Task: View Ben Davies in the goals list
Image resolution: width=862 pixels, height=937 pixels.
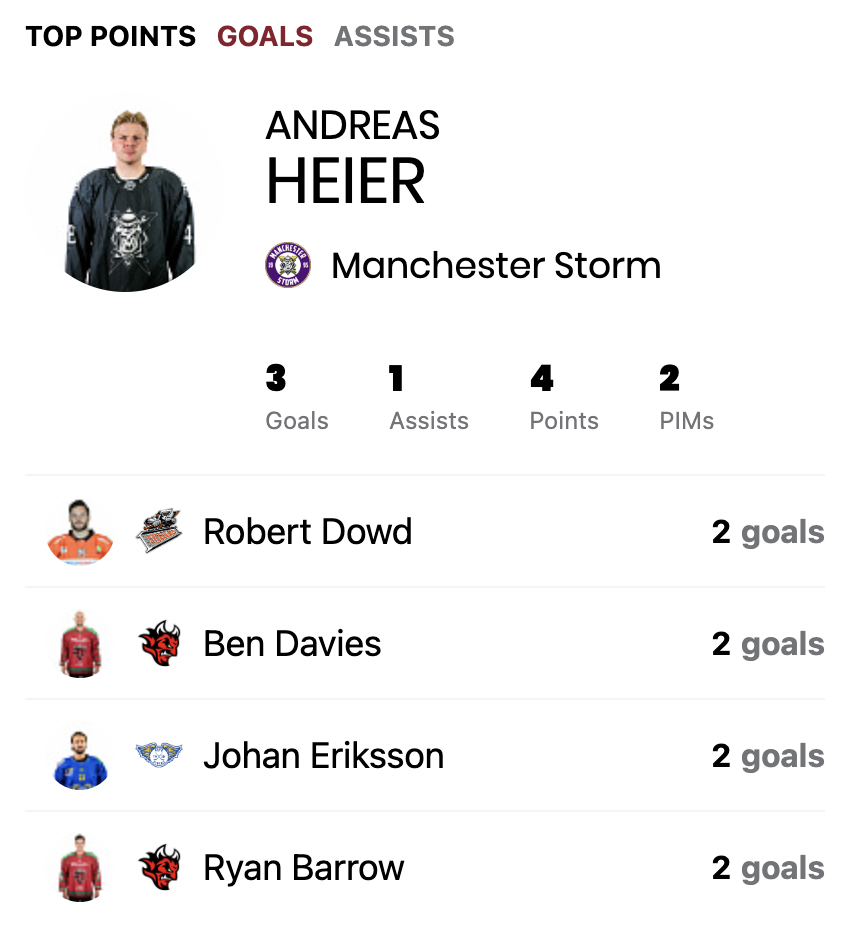Action: 292,644
